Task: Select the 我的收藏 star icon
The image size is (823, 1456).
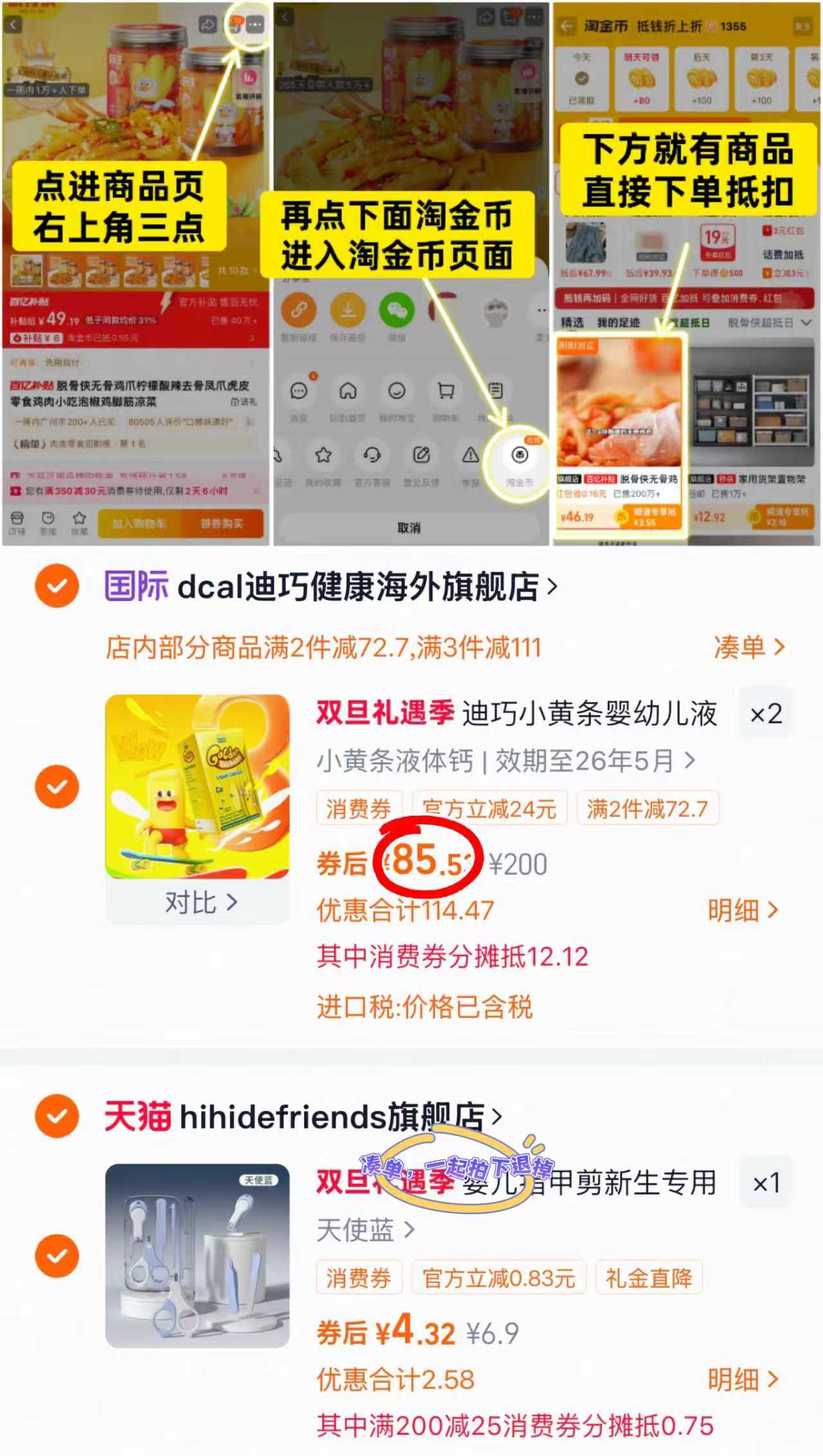Action: pyautogui.click(x=322, y=454)
